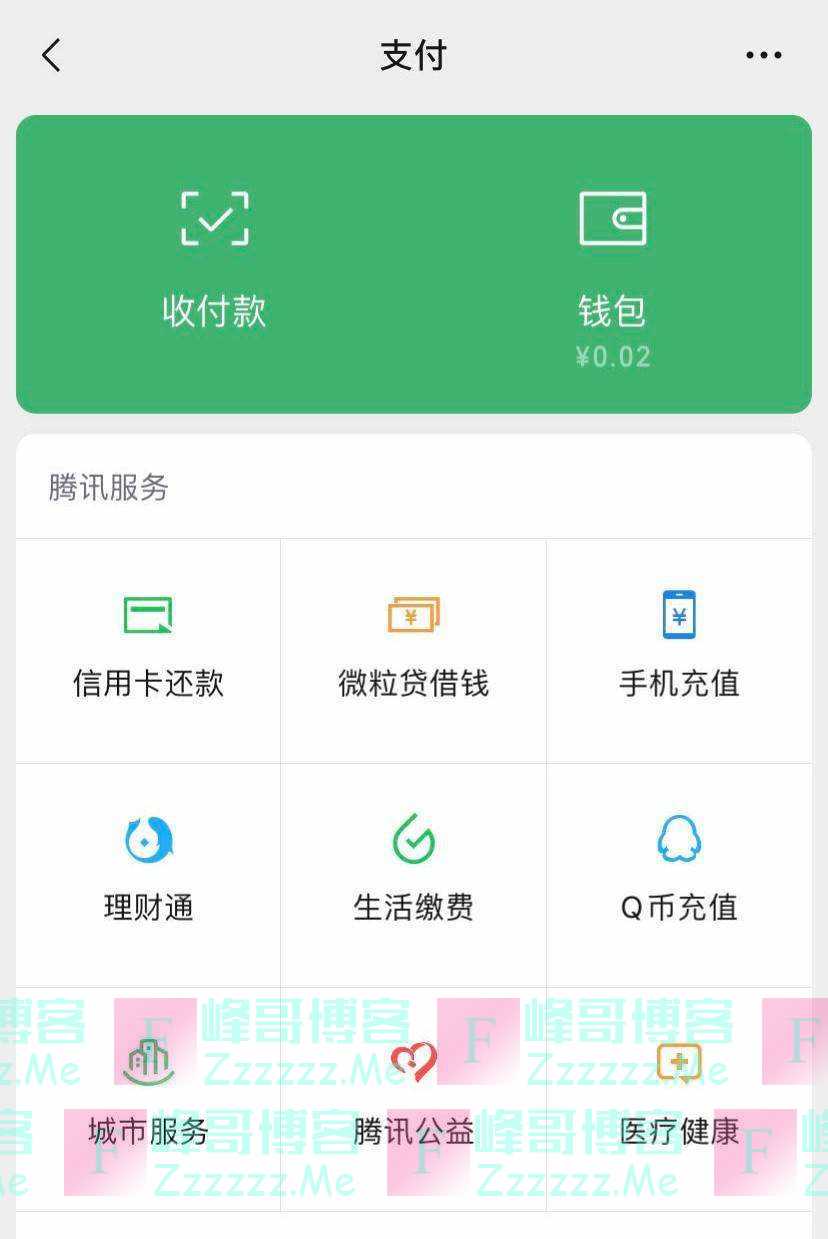
Task: Go back from the 支付 page
Action: [52, 56]
